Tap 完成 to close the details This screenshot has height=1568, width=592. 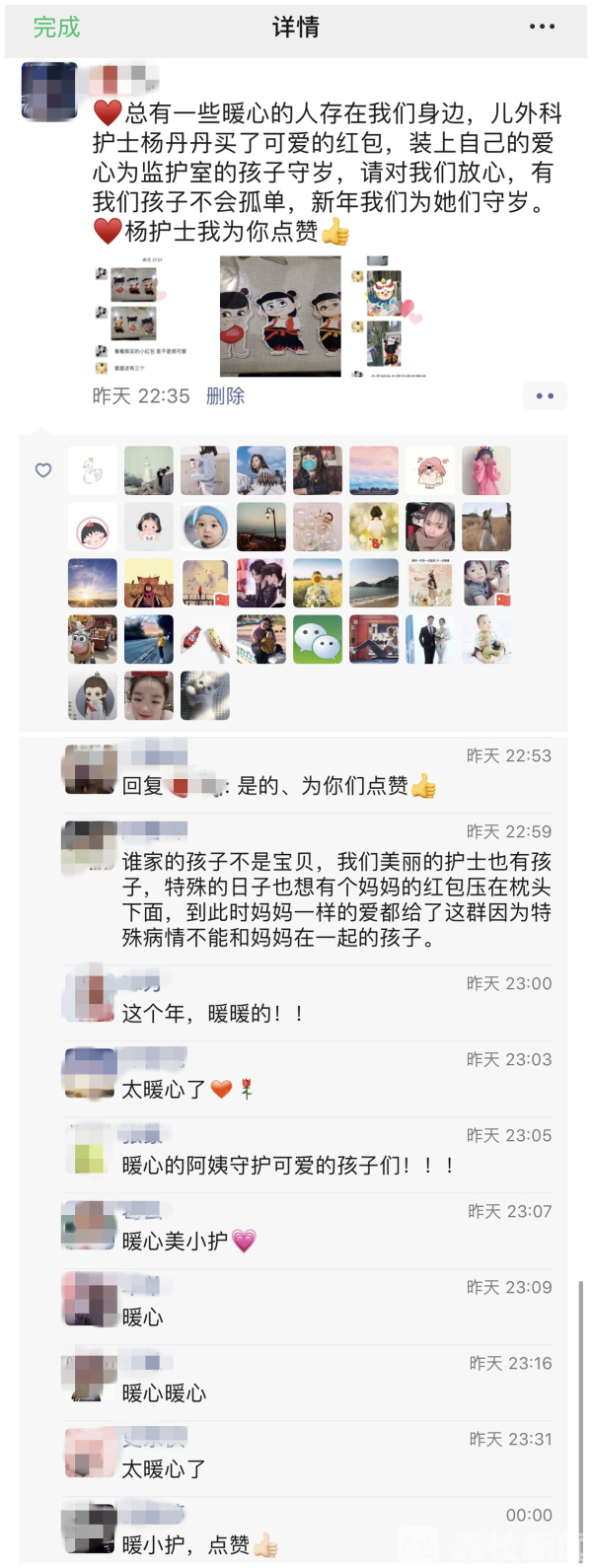click(56, 28)
